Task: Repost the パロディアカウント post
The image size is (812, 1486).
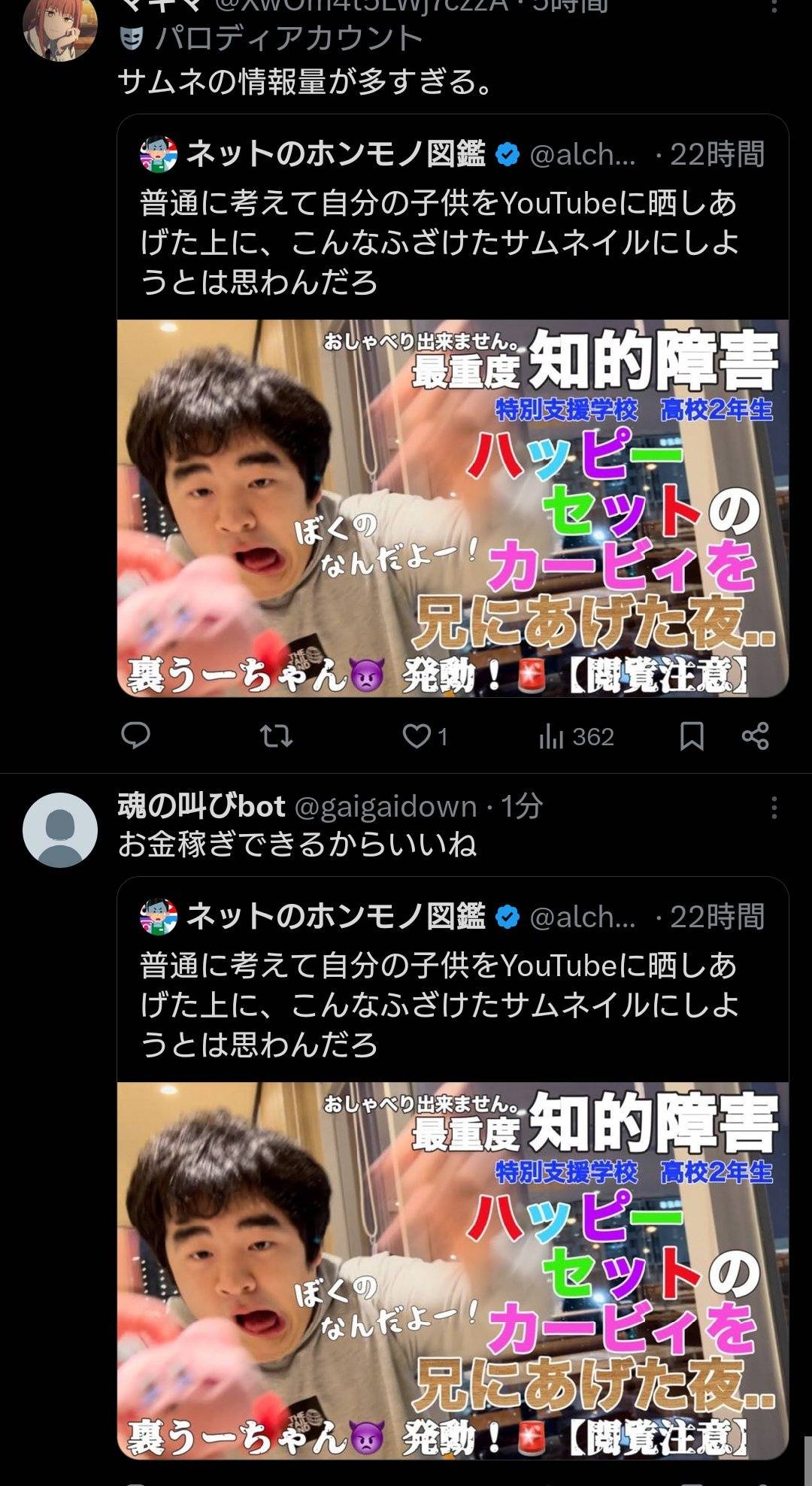Action: (275, 736)
